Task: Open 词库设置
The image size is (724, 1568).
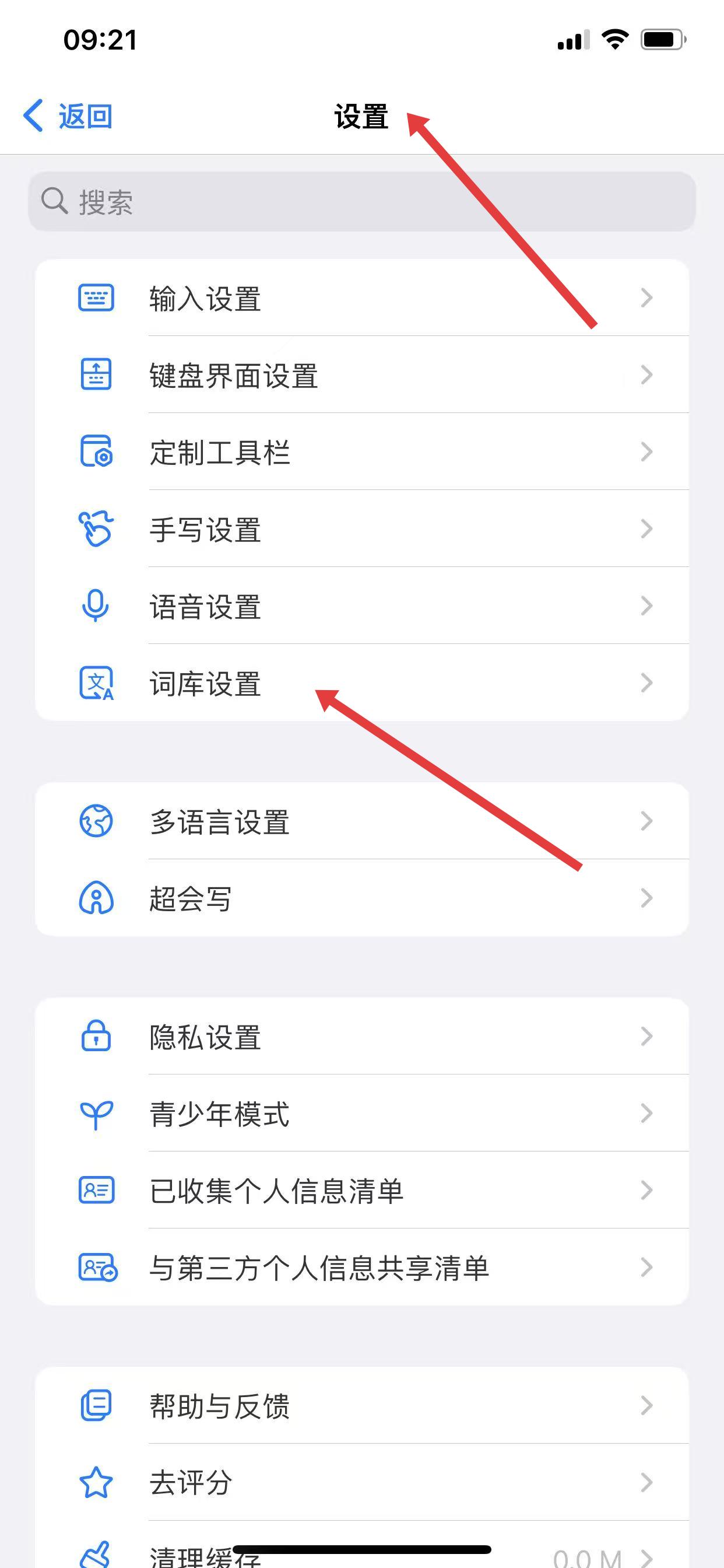Action: [361, 683]
